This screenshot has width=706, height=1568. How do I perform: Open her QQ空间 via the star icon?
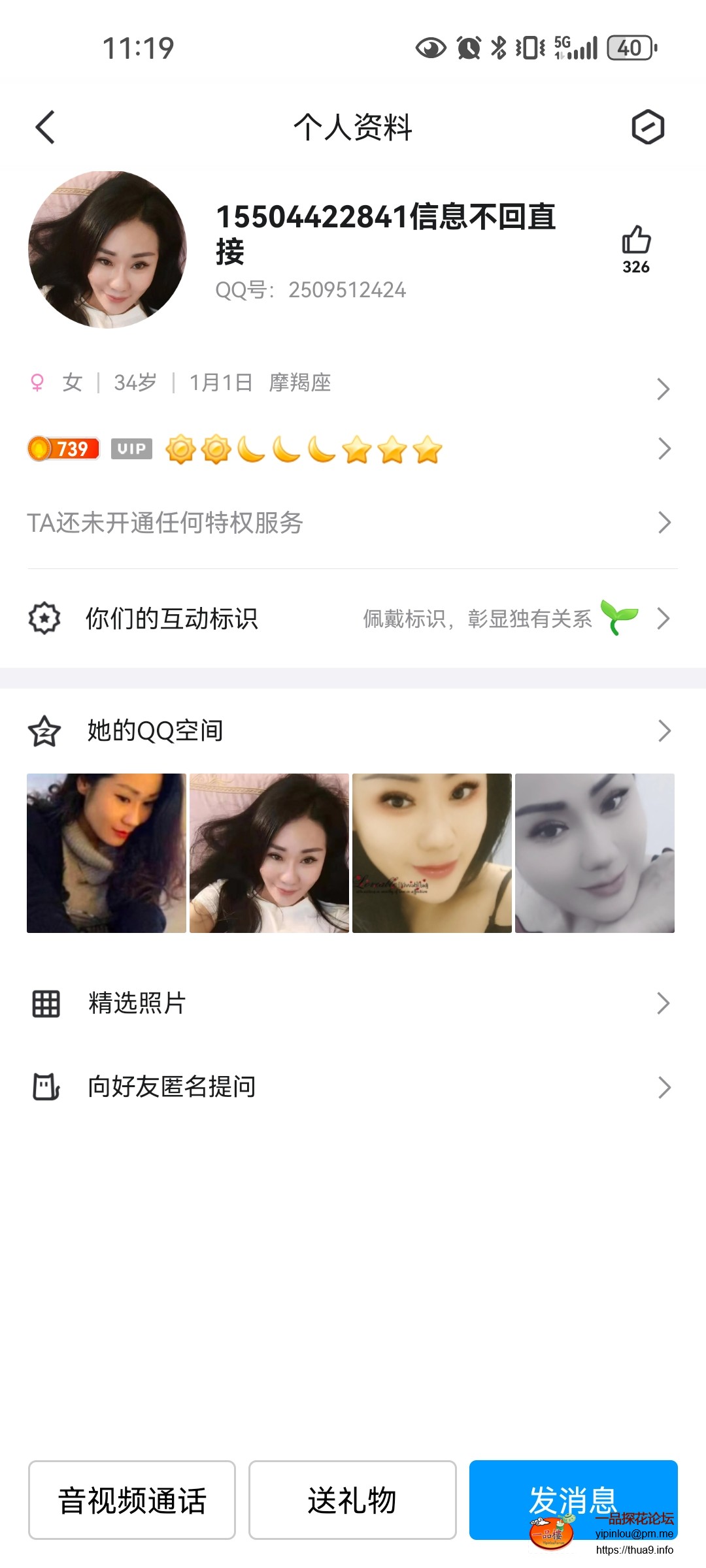click(x=44, y=731)
